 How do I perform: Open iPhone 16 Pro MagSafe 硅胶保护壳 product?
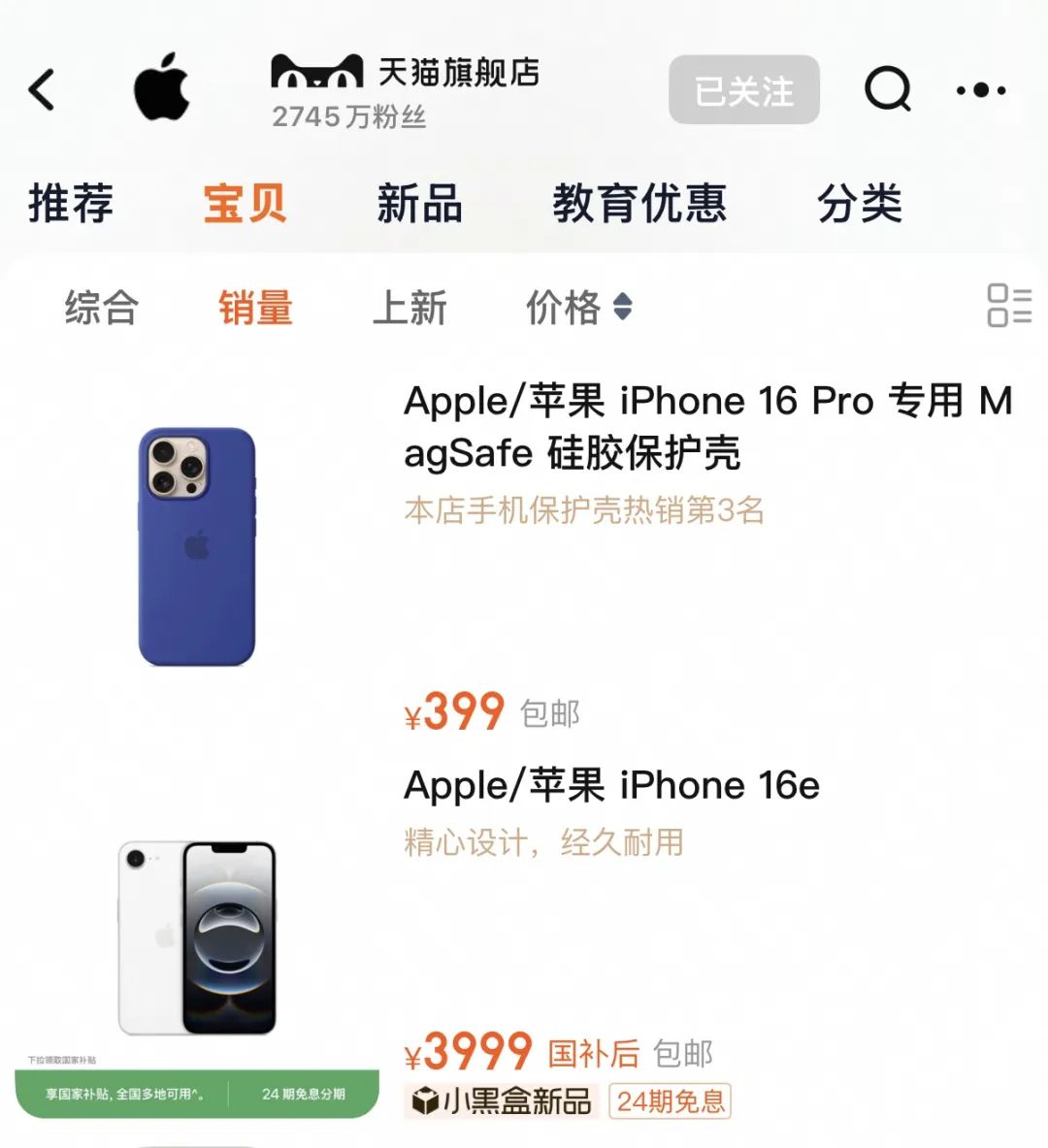click(x=707, y=427)
